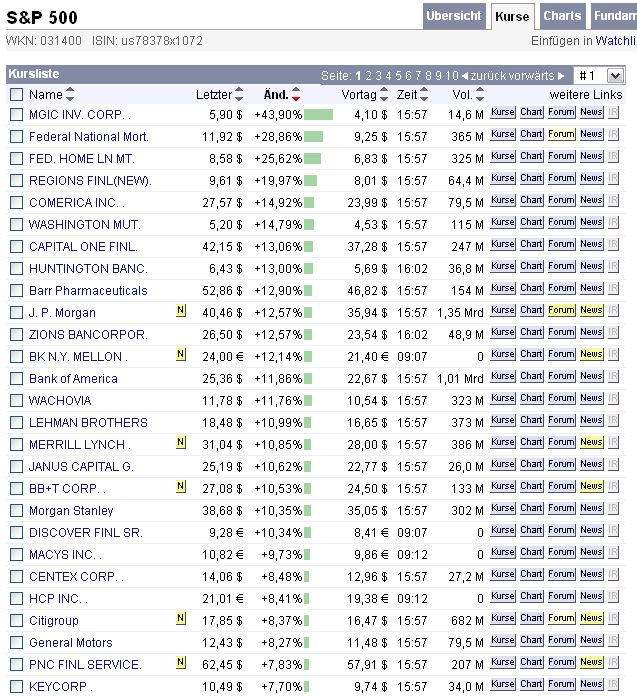Open News for BK N.Y. MELLON
637x697 pixels.
pyautogui.click(x=591, y=357)
